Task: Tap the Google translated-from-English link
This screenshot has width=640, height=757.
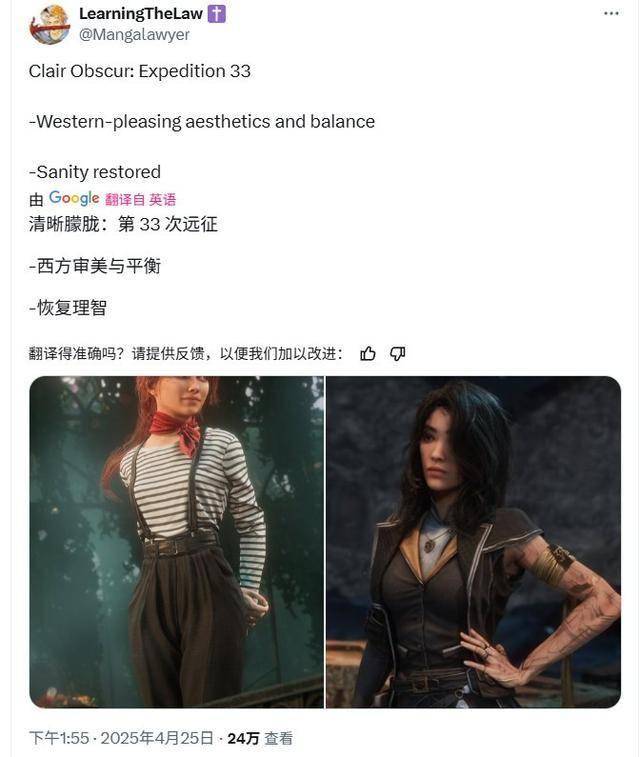Action: pos(140,199)
